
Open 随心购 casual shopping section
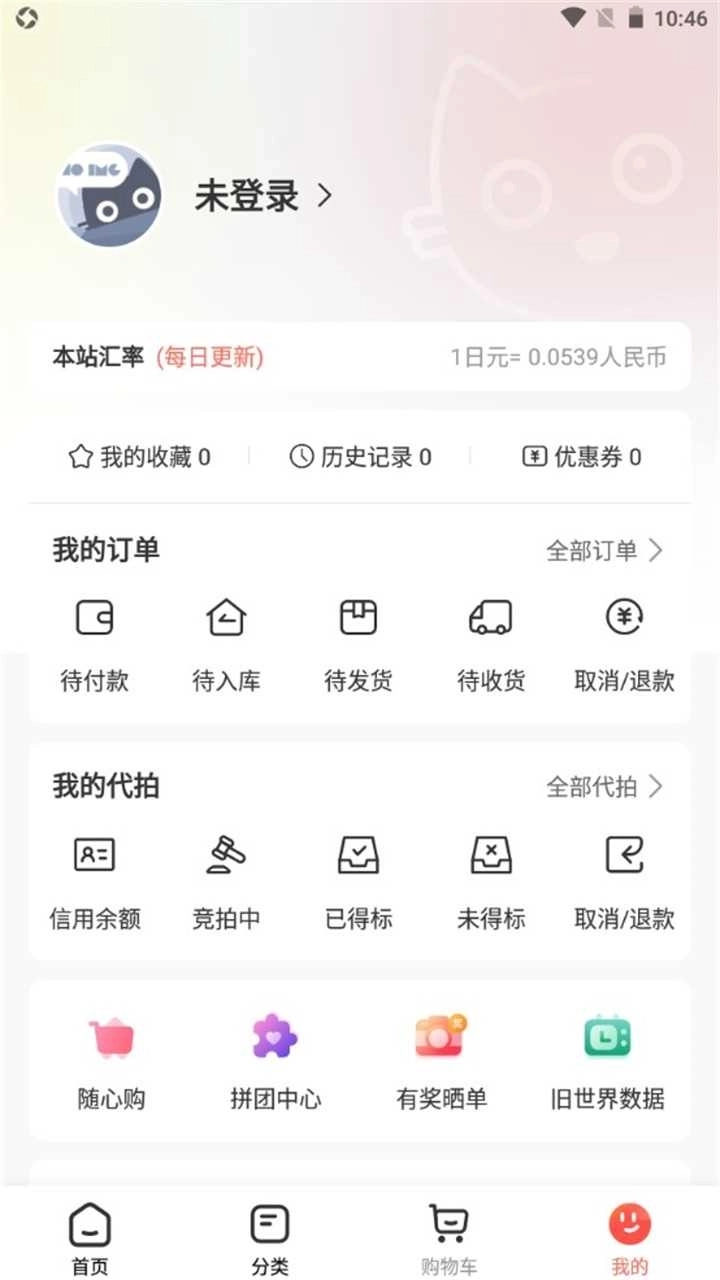click(110, 1055)
